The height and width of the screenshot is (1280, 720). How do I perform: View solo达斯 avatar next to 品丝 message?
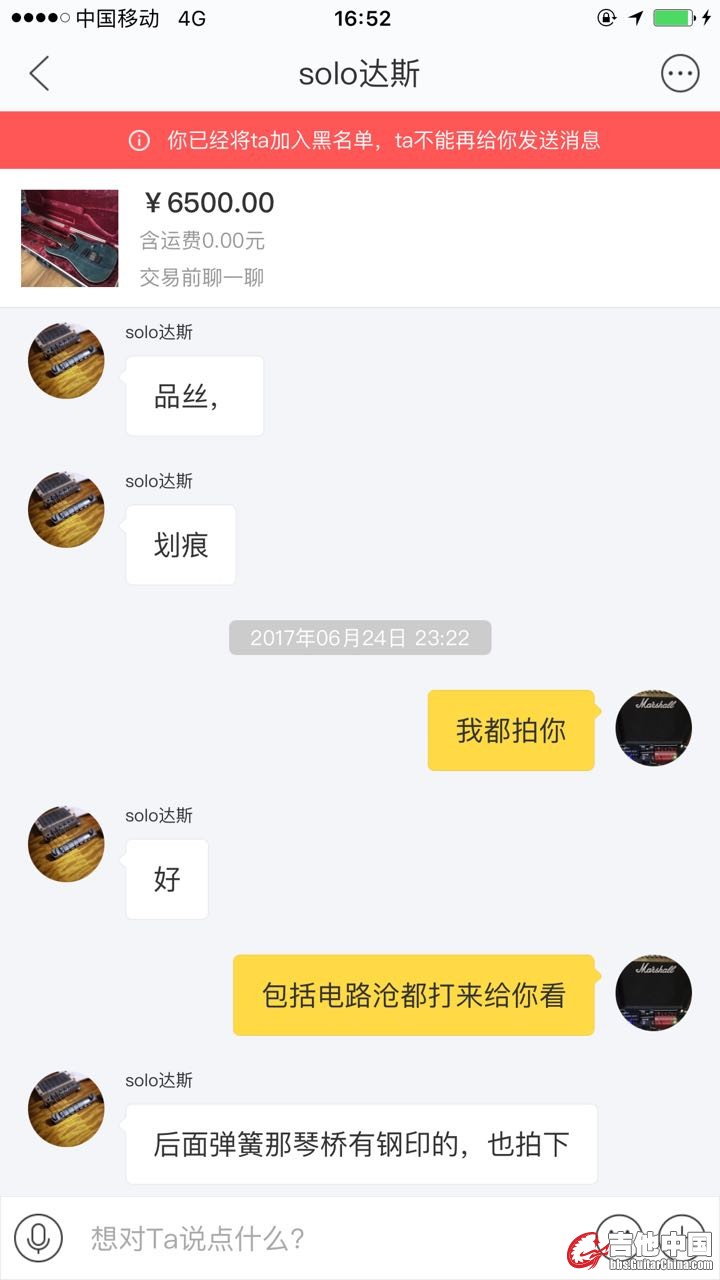tap(66, 361)
